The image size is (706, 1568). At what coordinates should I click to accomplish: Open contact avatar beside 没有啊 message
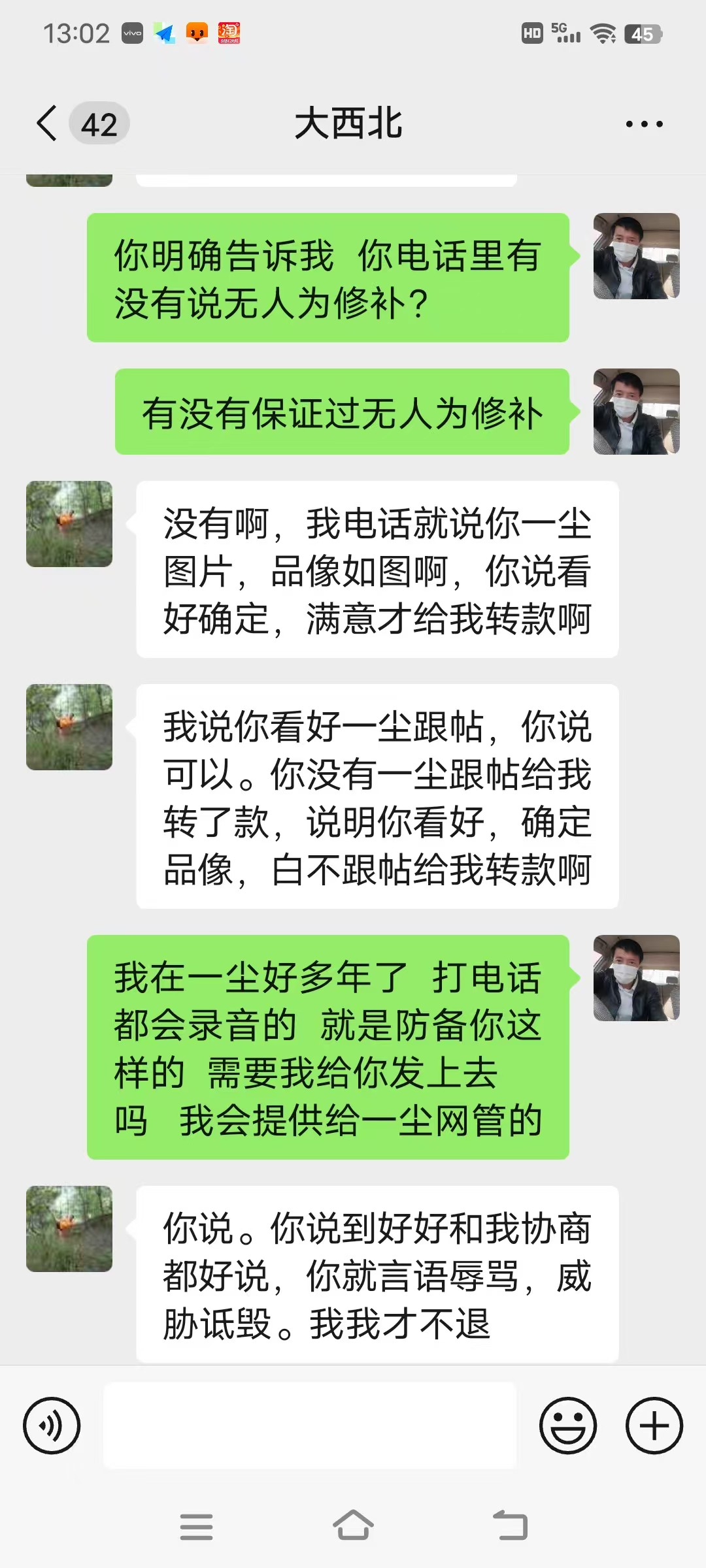(x=69, y=524)
